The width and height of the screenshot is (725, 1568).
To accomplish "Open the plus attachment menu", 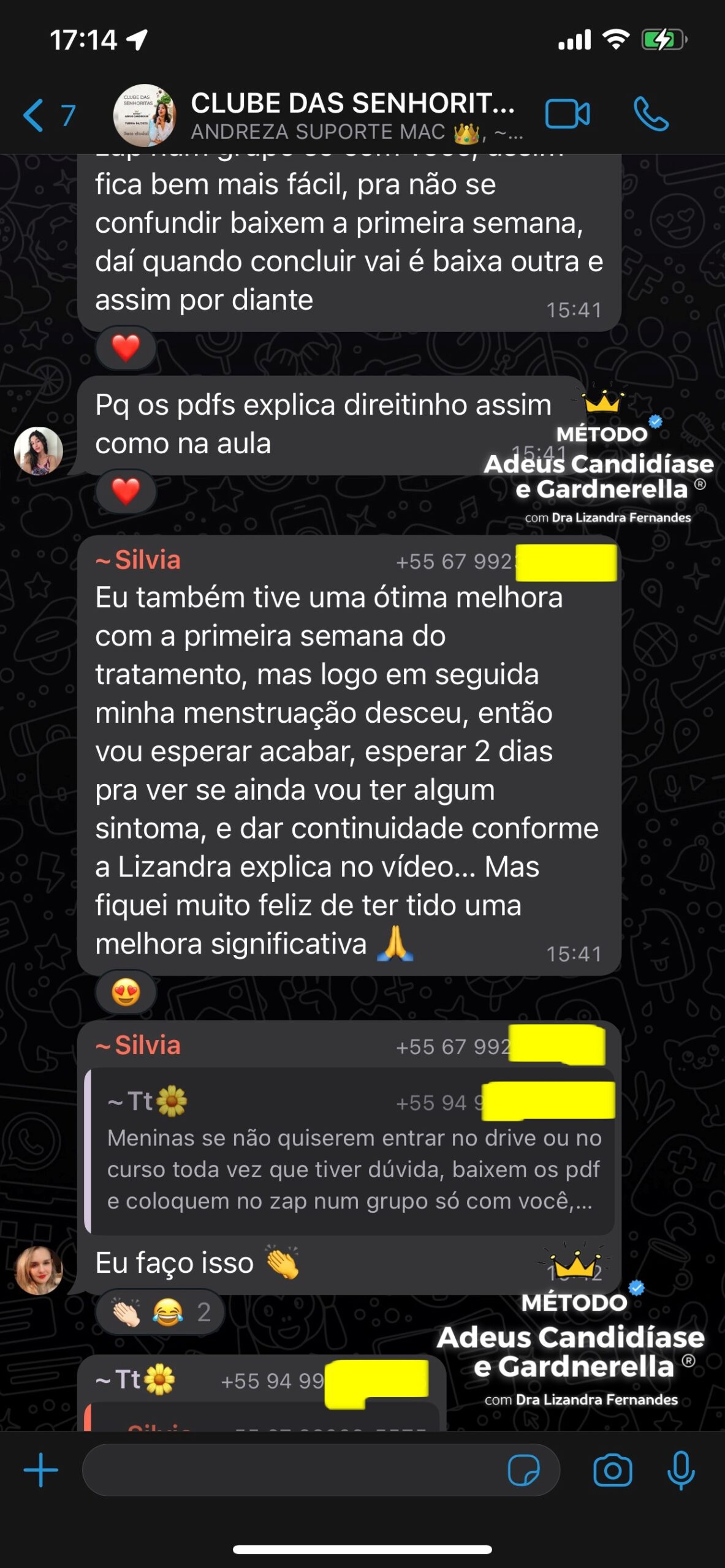I will coord(40,1470).
